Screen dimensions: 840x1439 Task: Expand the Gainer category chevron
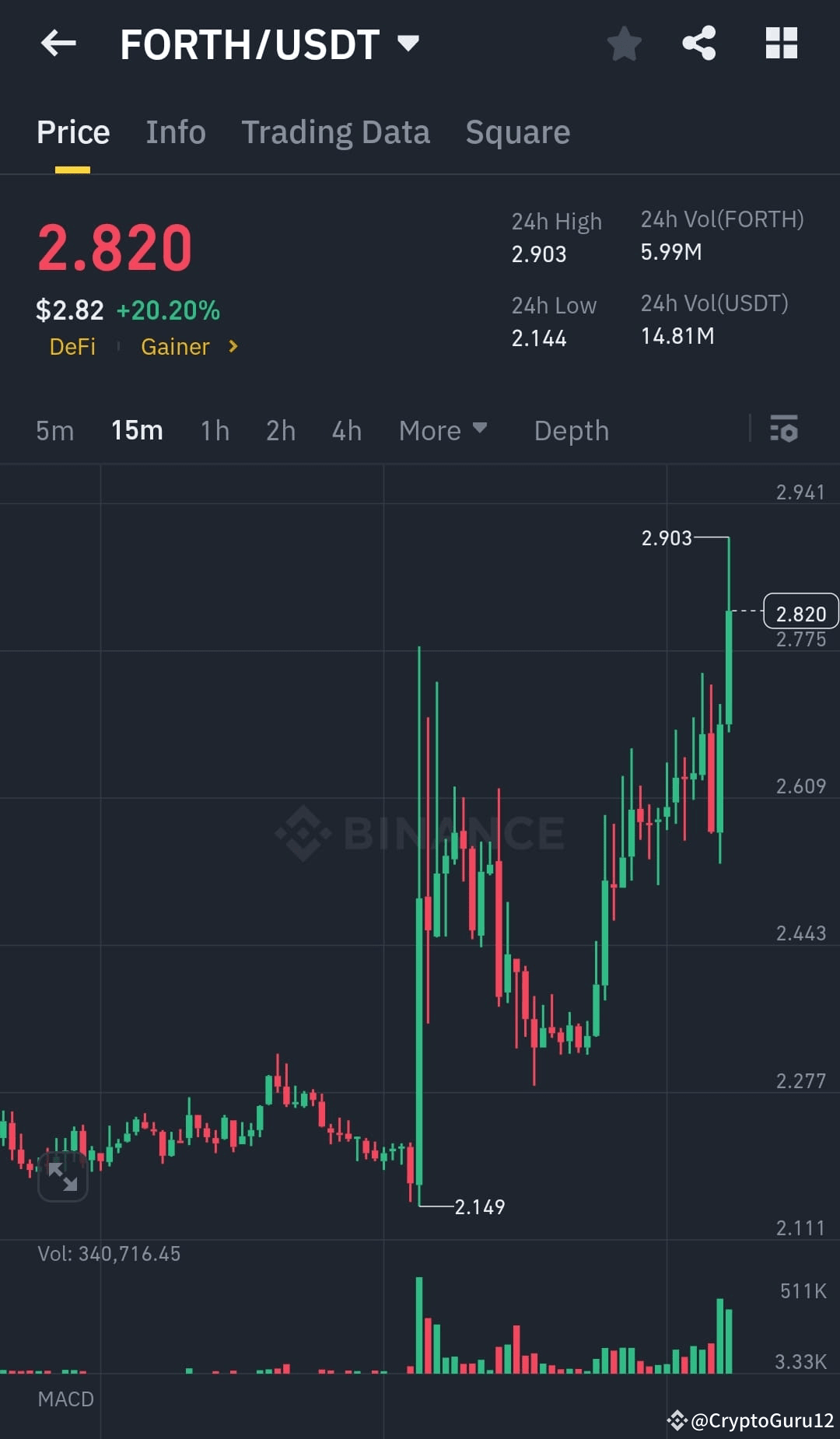(x=232, y=348)
